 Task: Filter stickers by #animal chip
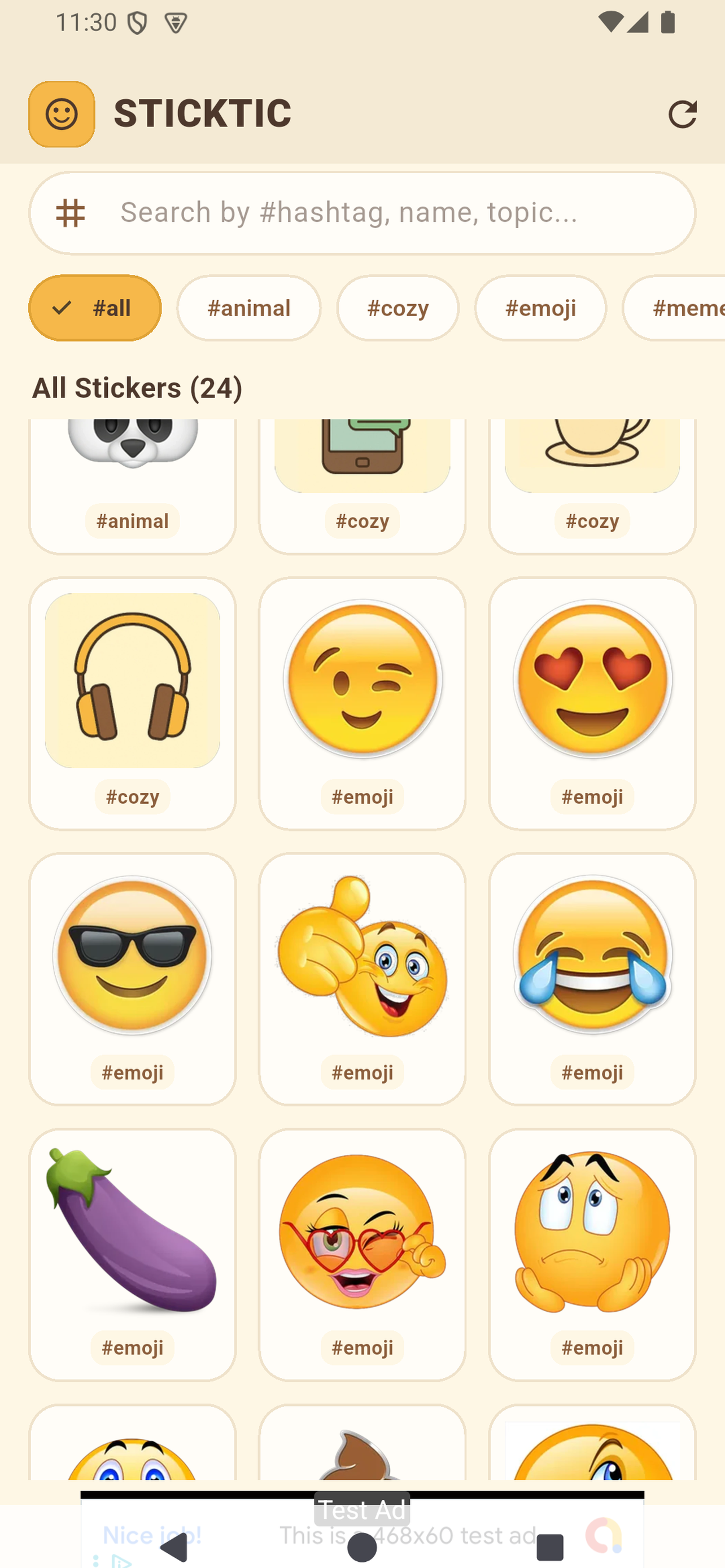248,308
